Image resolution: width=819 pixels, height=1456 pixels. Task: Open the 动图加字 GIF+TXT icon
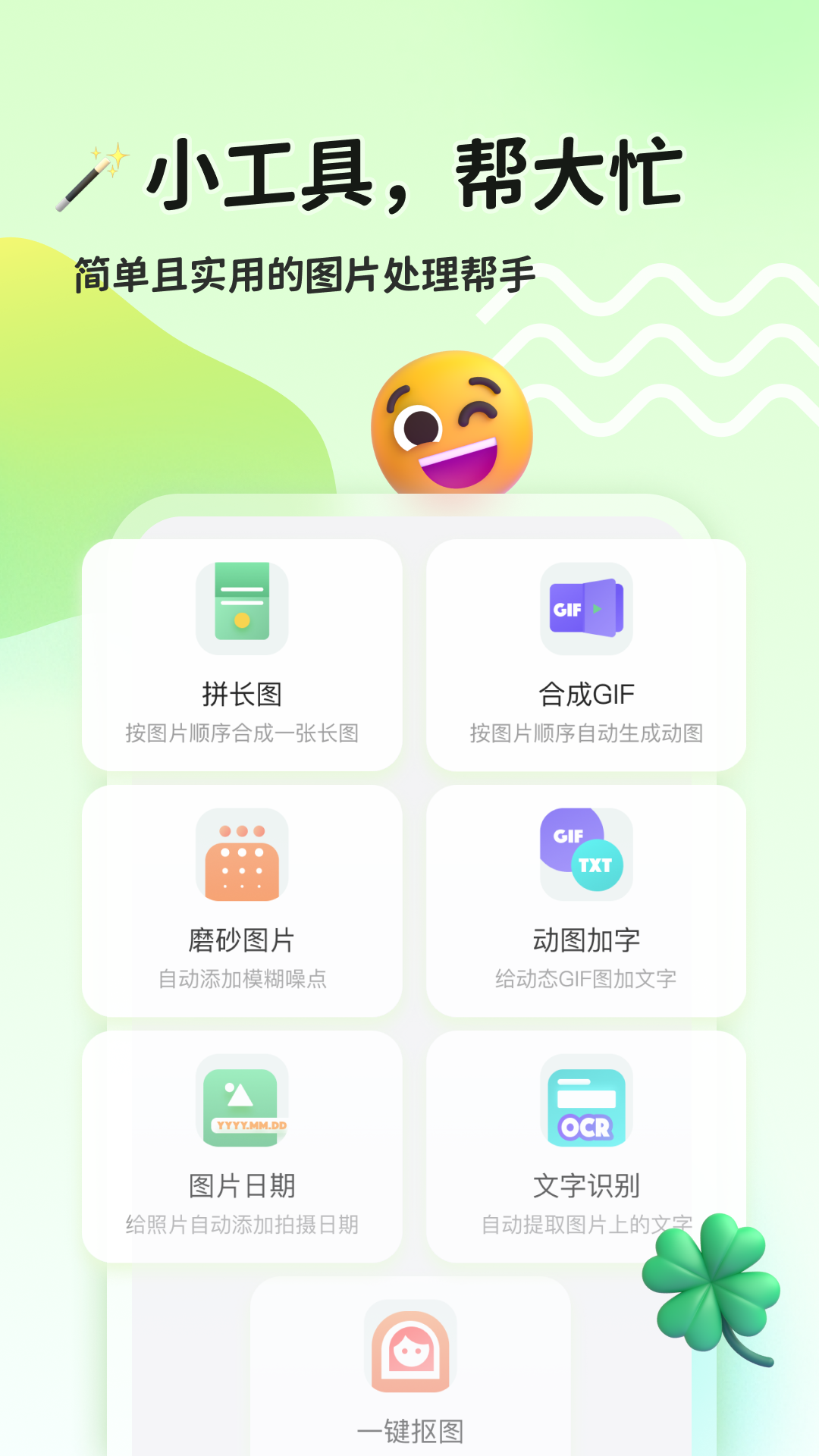point(585,853)
